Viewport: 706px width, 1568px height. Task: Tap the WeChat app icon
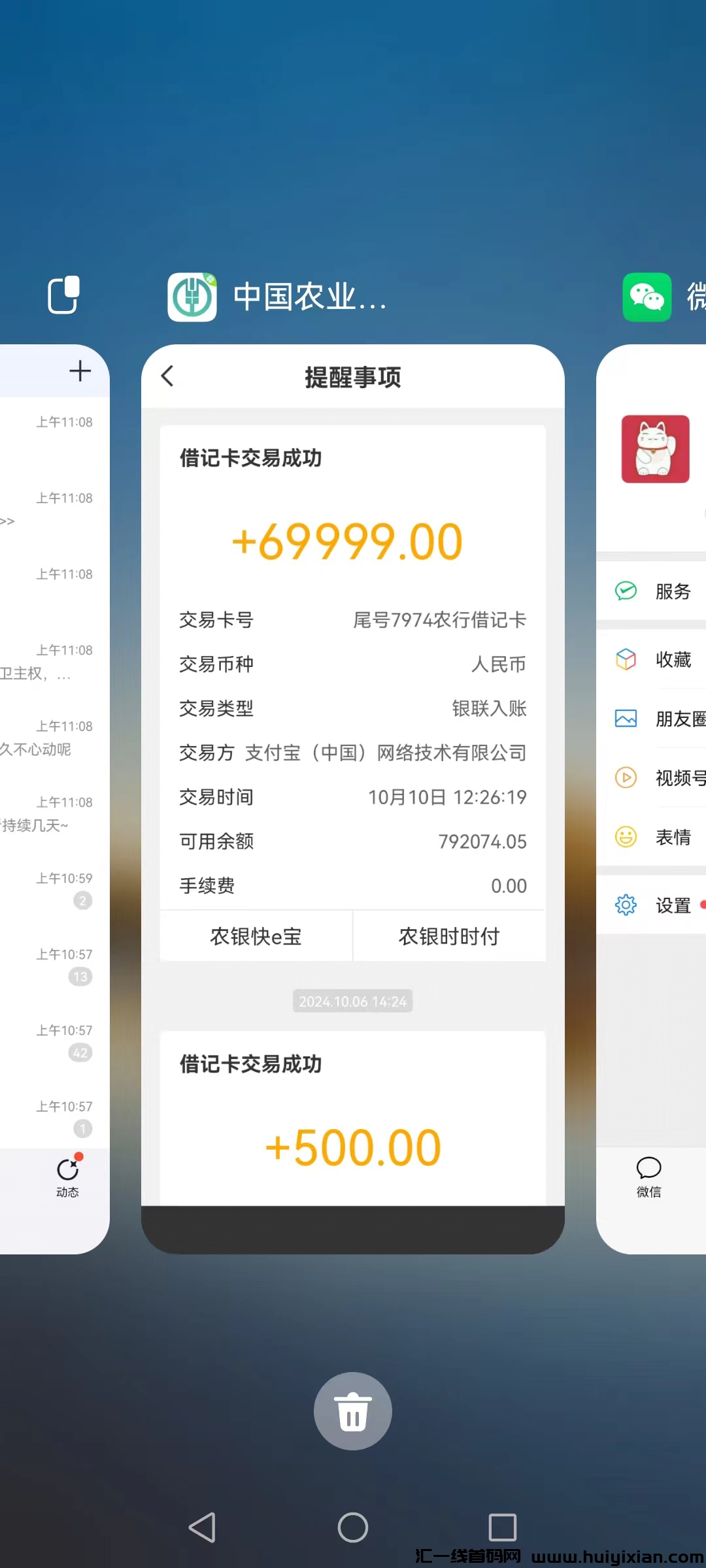tap(647, 297)
